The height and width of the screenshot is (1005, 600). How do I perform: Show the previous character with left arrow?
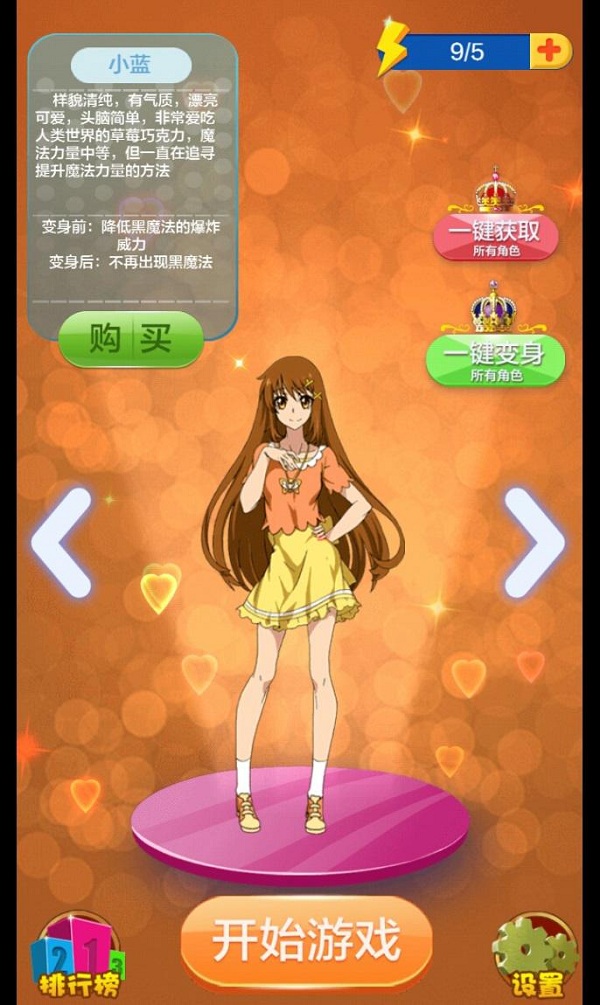tap(62, 542)
